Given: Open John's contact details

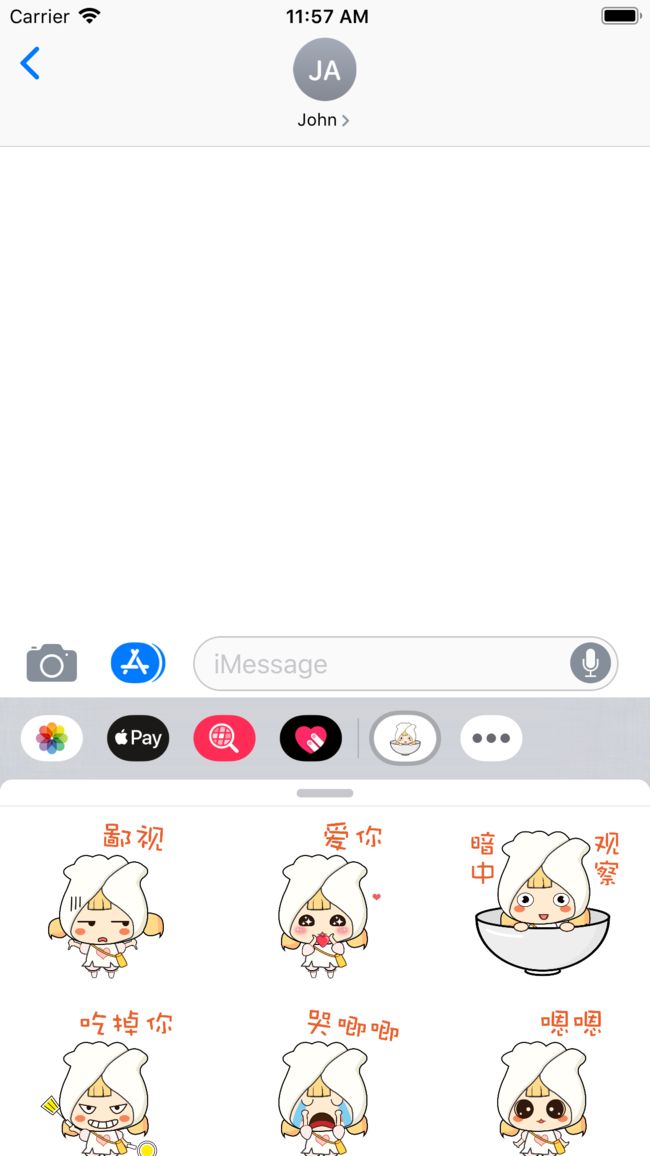Looking at the screenshot, I should (x=324, y=83).
